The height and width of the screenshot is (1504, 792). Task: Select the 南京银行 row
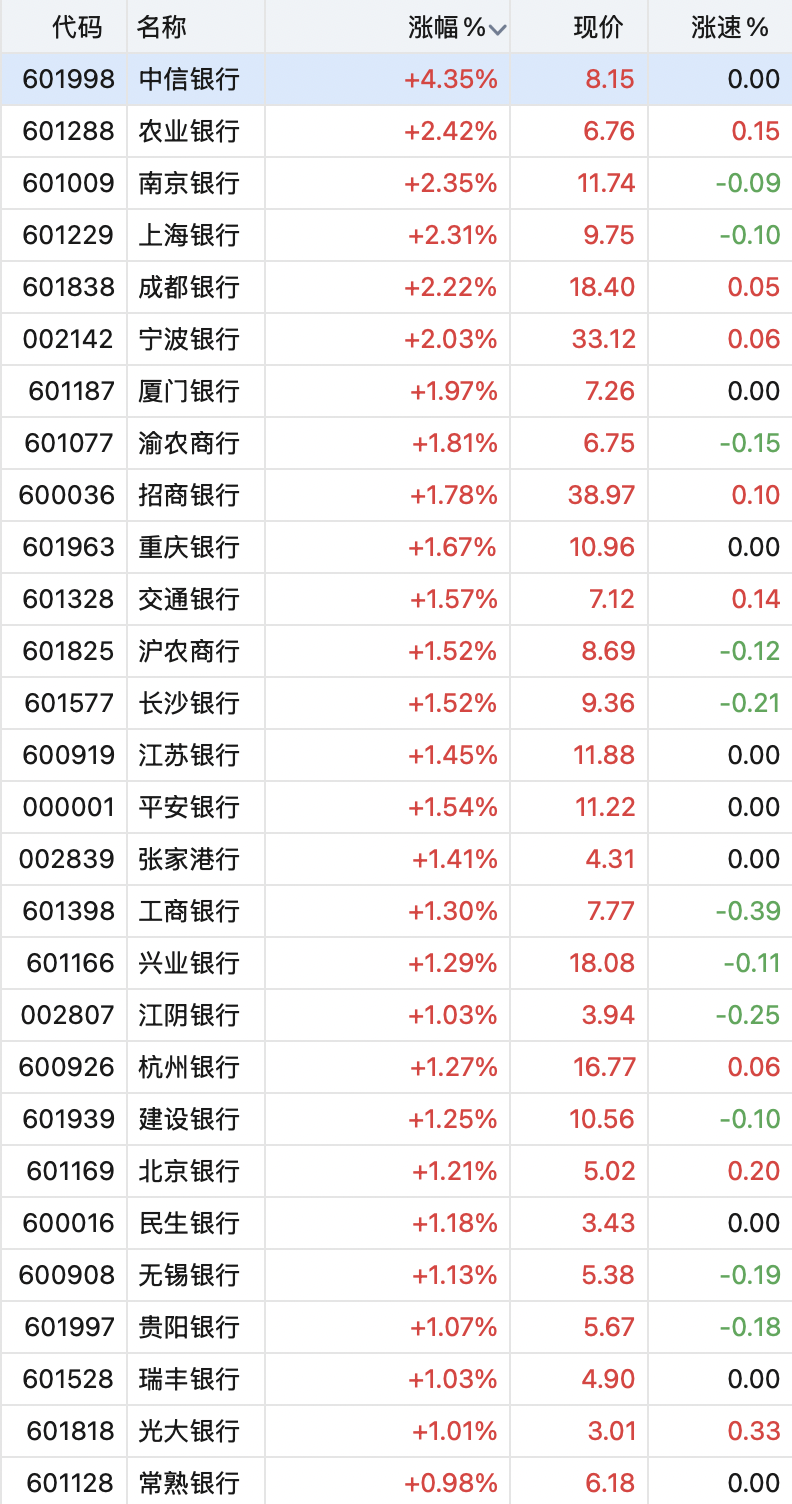click(x=396, y=183)
